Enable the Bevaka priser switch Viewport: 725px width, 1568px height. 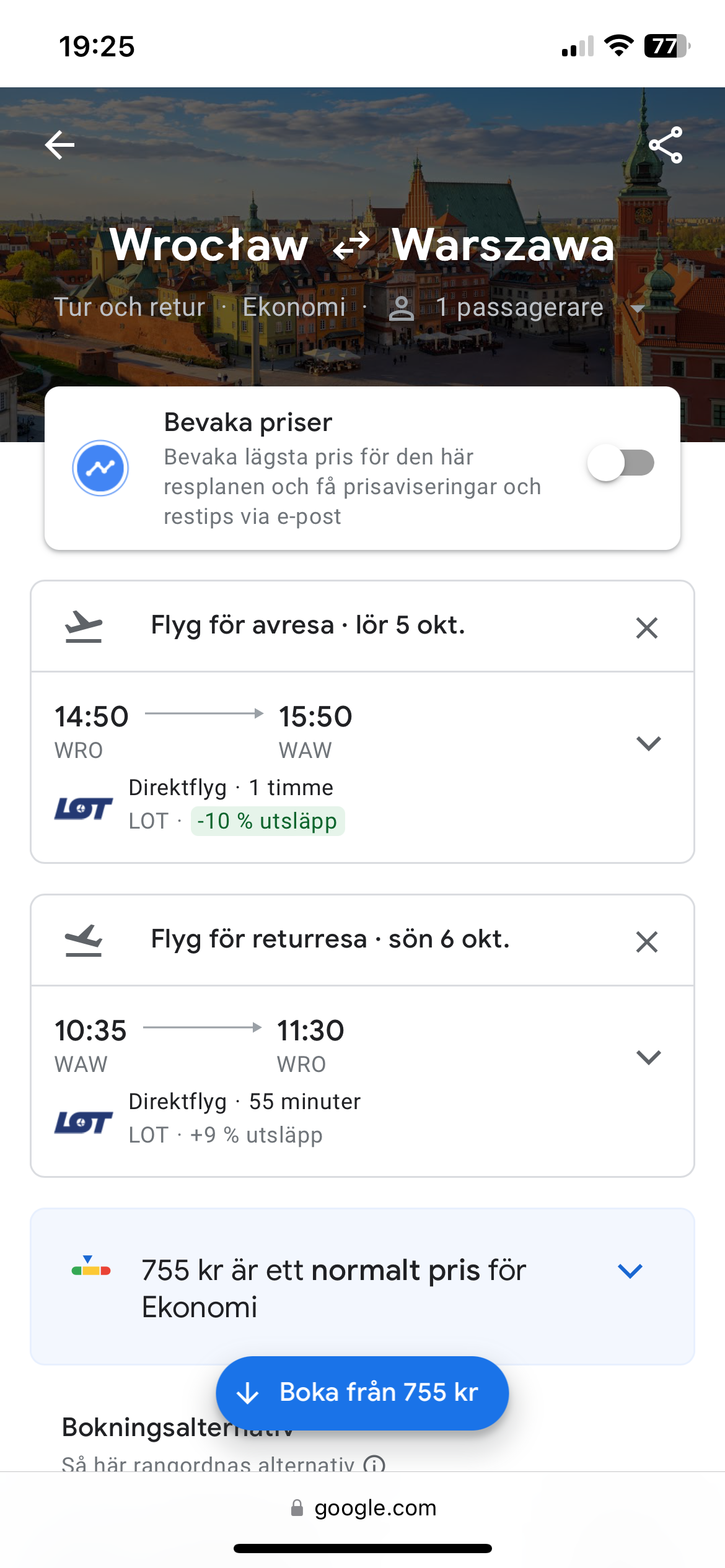point(620,463)
